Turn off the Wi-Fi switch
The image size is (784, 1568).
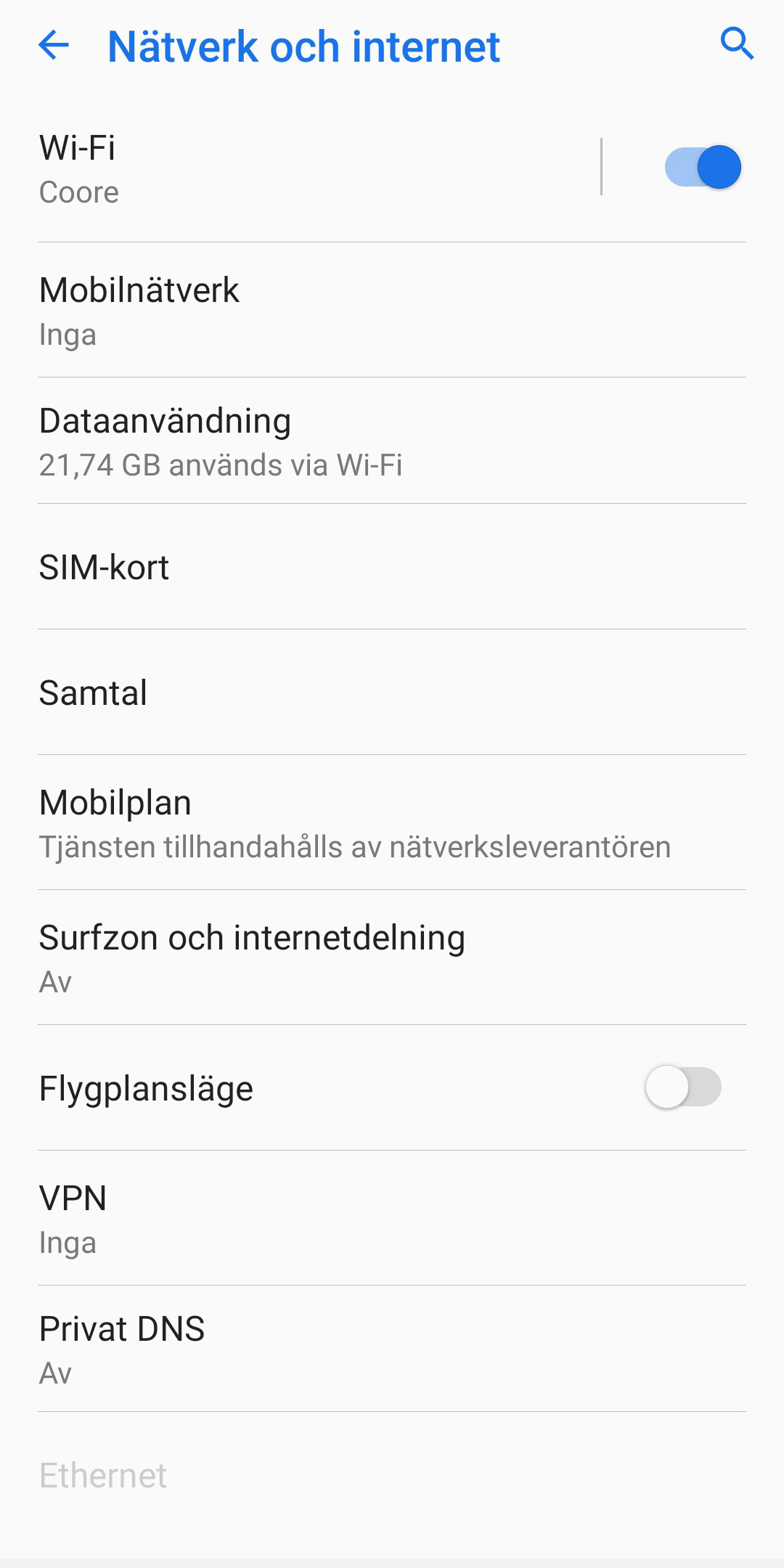(x=702, y=167)
